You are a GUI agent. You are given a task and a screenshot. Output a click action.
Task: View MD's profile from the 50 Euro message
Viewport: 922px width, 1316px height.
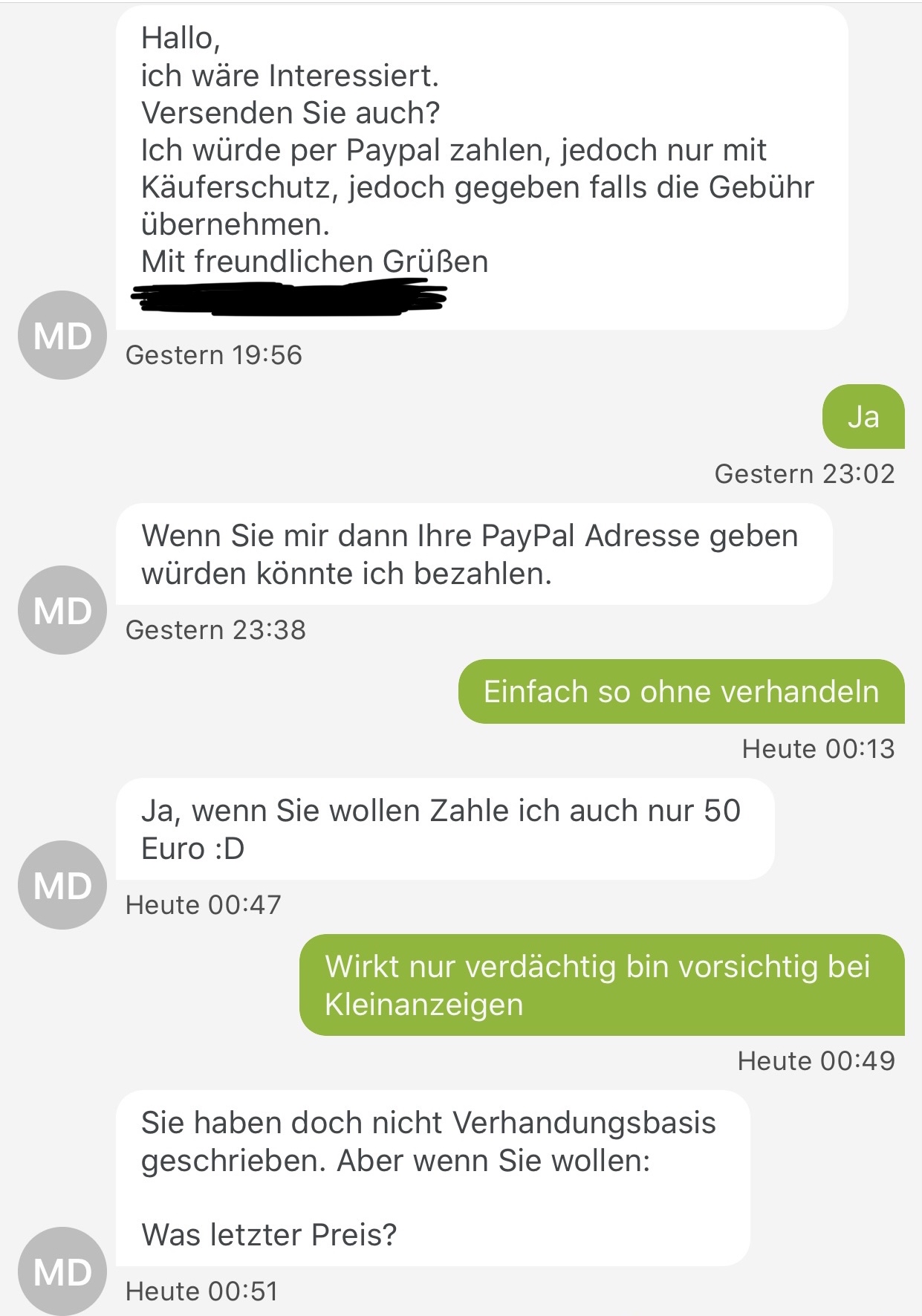(62, 885)
